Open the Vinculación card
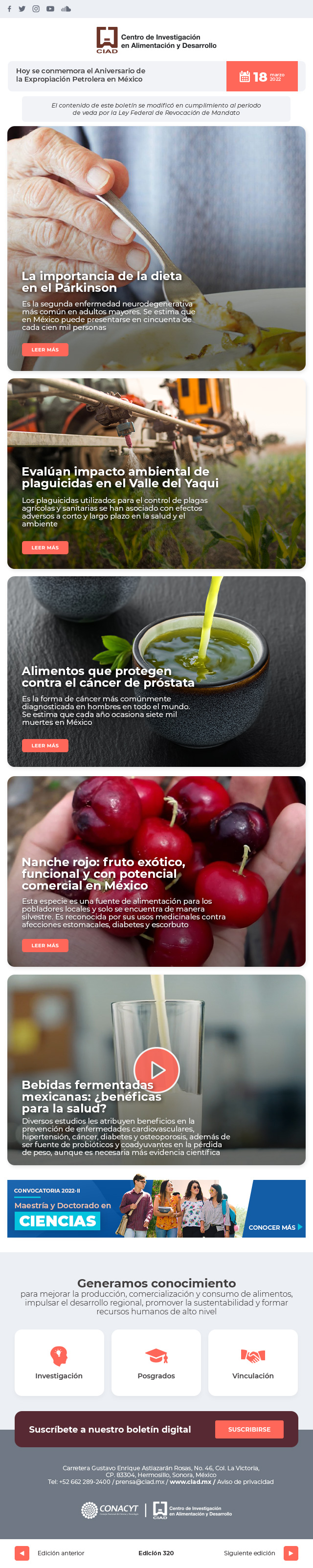The width and height of the screenshot is (313, 1568). pyautogui.click(x=253, y=1362)
